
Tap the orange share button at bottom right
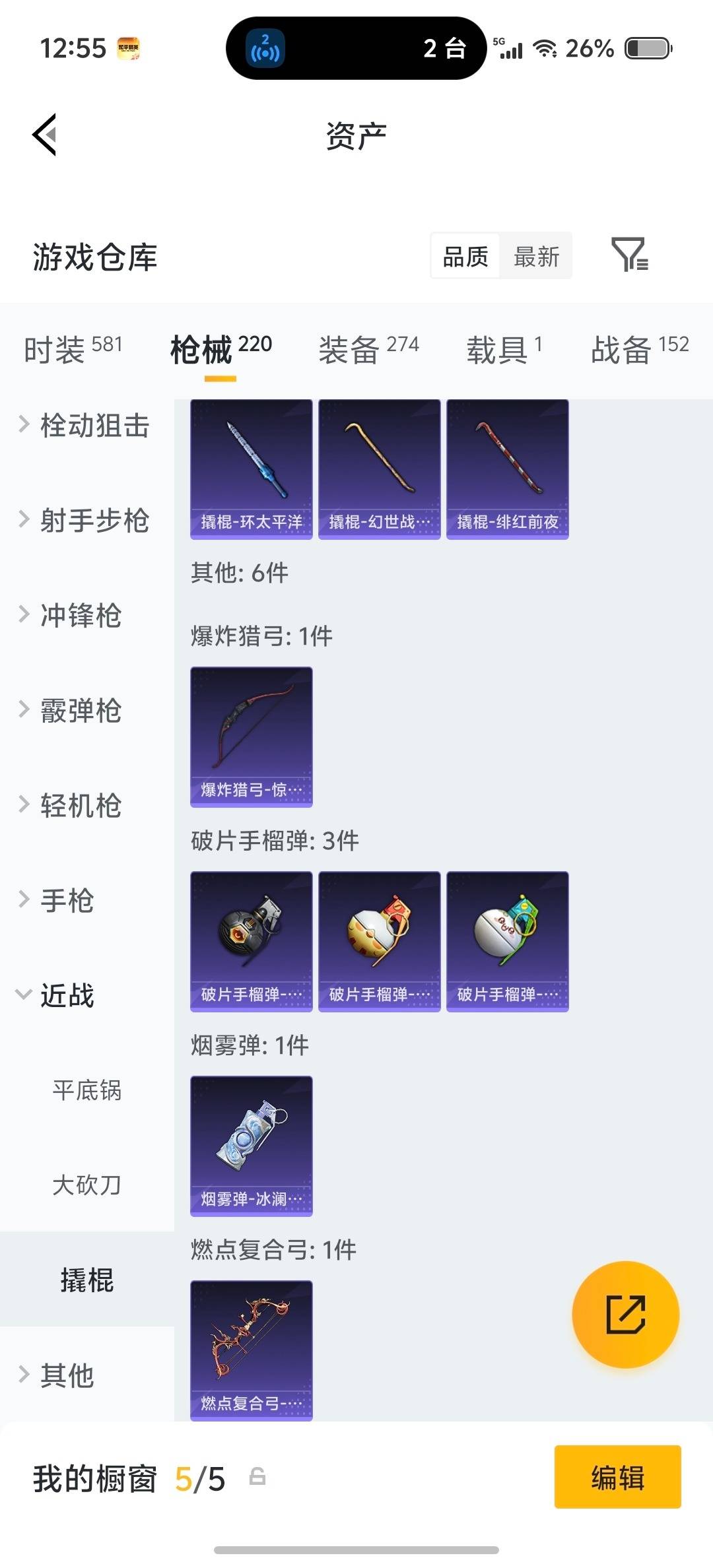point(625,1315)
